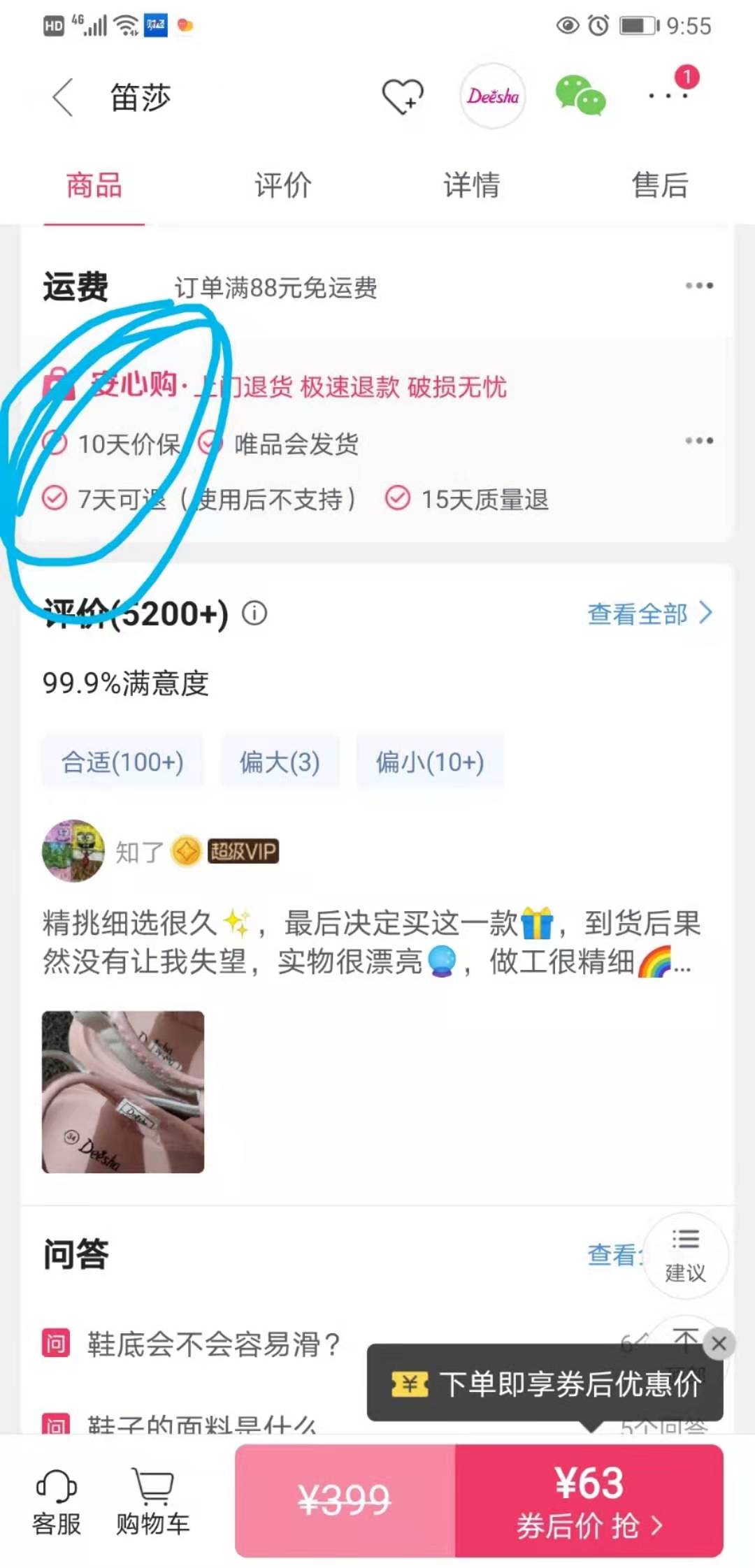Viewport: 755px width, 1568px height.
Task: Go back using the arrow
Action: (x=63, y=97)
